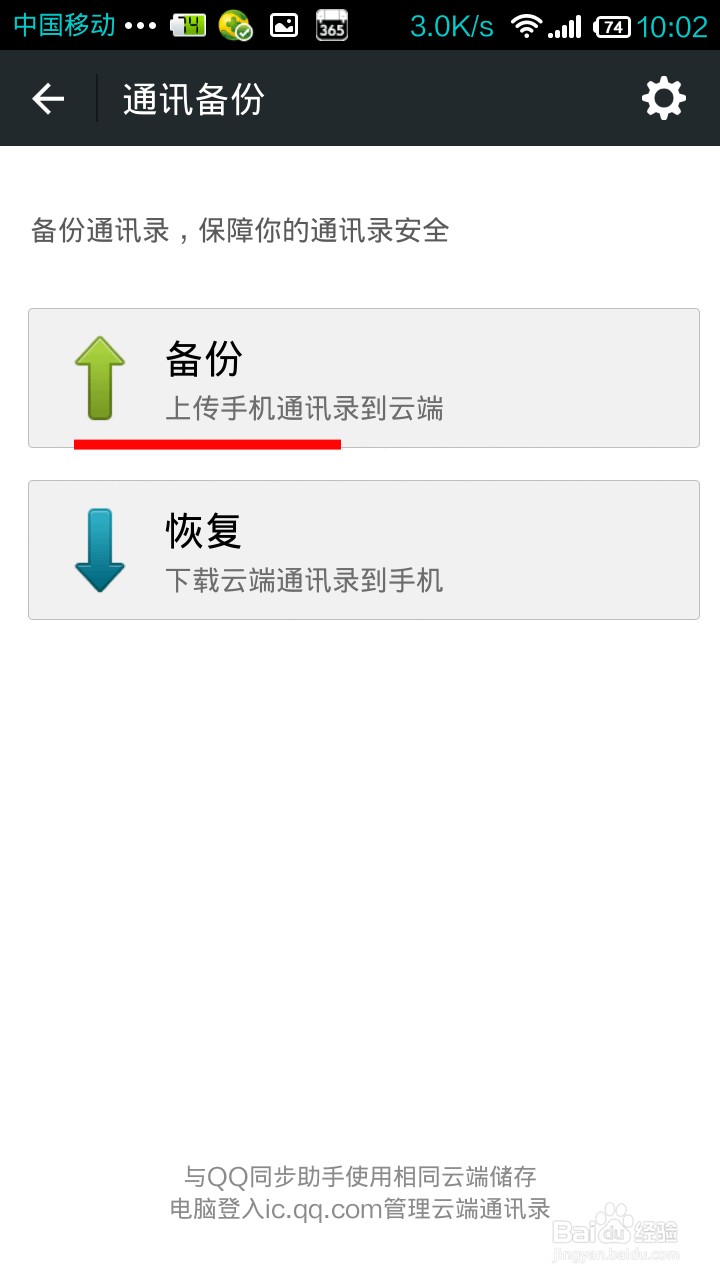Tap the battery percentage indicator showing 74
Viewport: 720px width, 1280px height.
(612, 25)
